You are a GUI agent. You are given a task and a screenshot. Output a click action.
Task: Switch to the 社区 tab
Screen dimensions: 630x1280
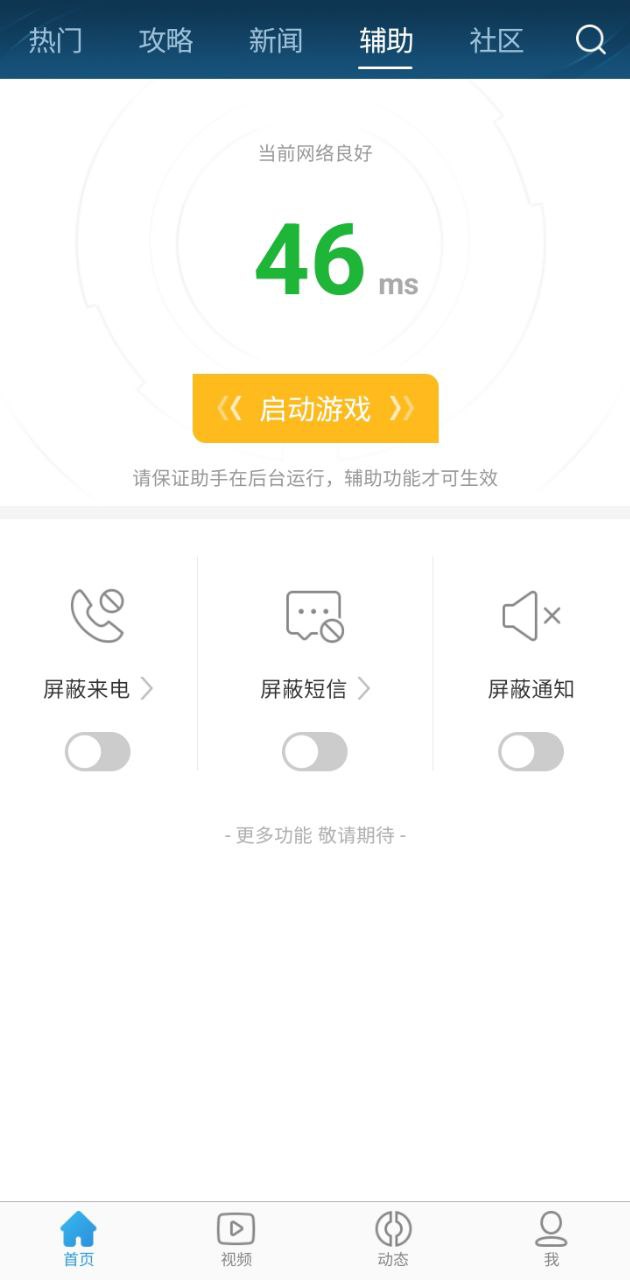[496, 41]
